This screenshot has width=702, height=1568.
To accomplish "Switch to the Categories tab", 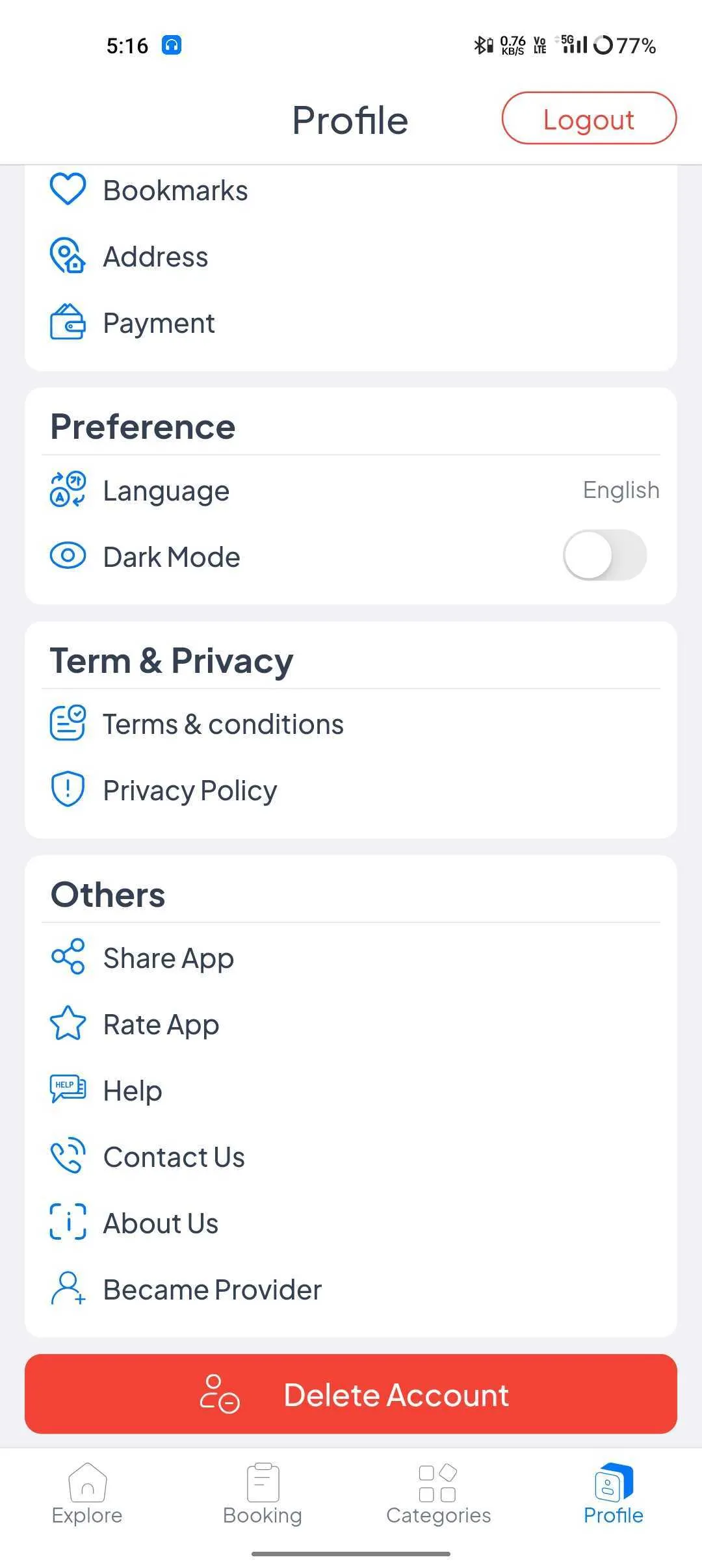I will (x=438, y=1495).
